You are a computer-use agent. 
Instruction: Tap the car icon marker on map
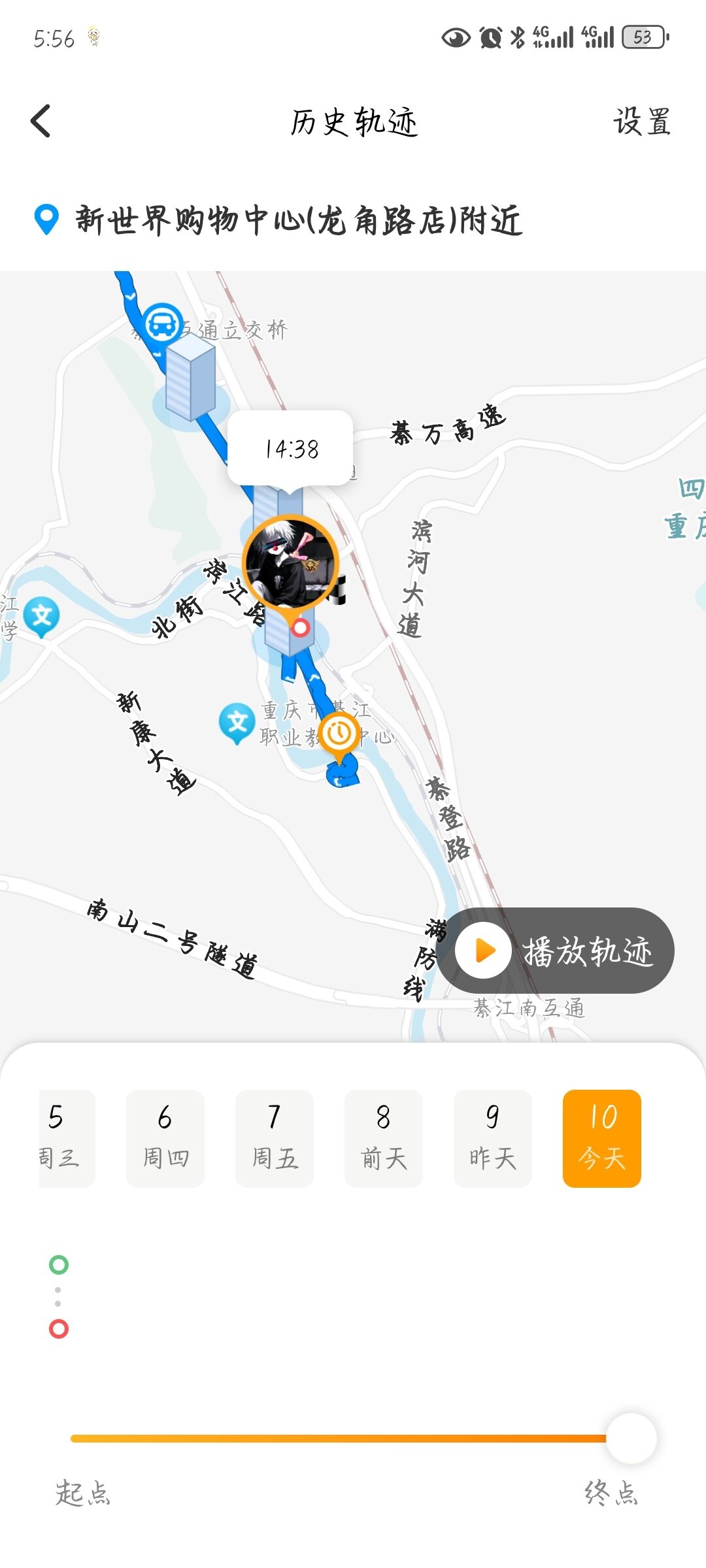[163, 323]
